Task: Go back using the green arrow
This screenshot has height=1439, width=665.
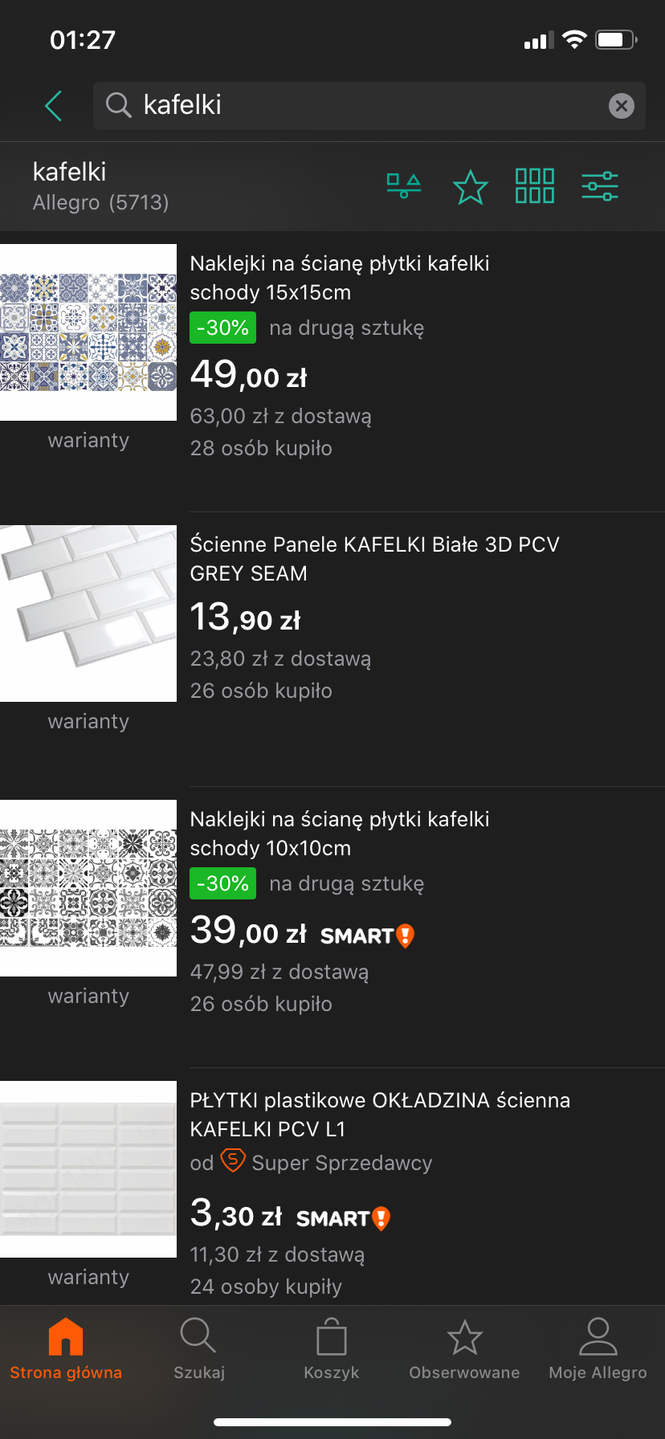Action: tap(54, 105)
